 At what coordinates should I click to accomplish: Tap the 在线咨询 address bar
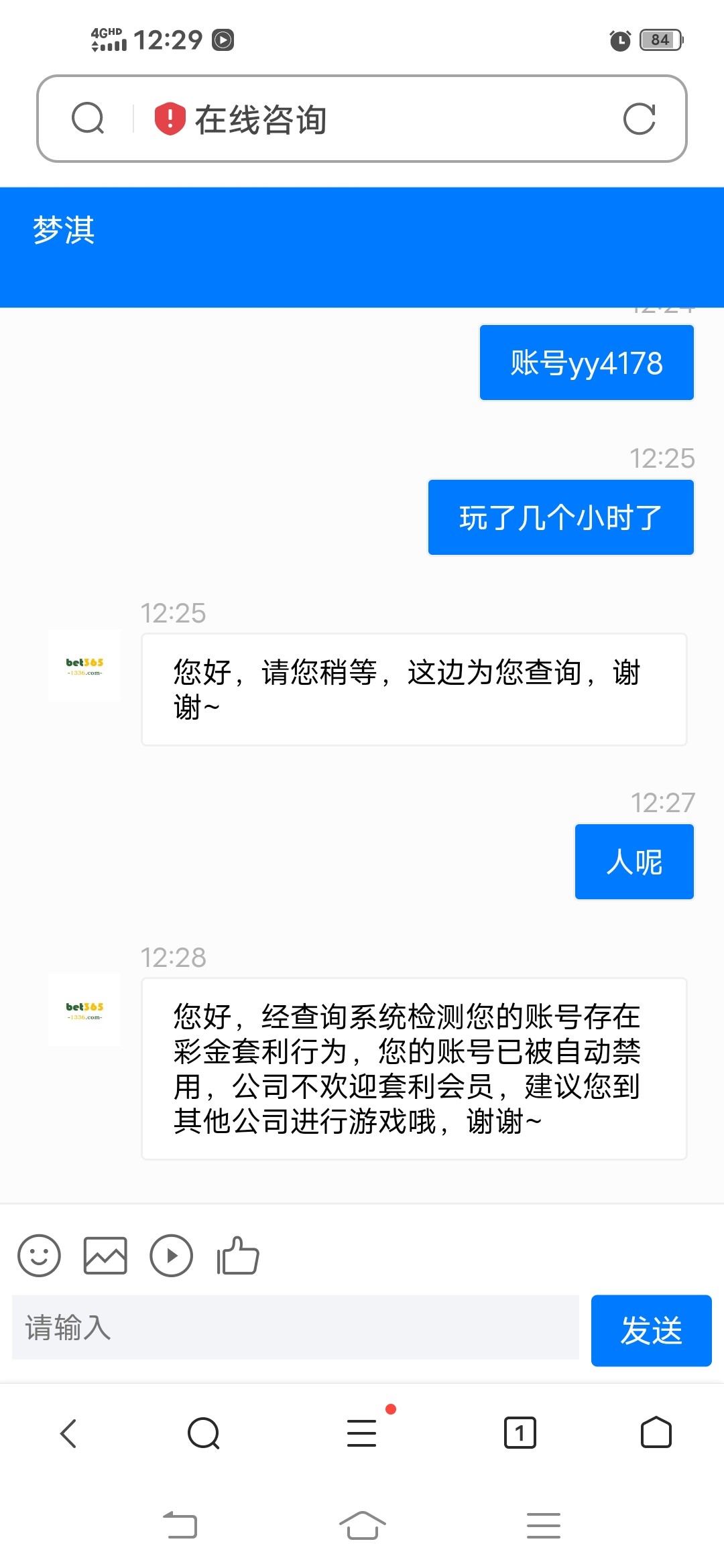coord(375,119)
